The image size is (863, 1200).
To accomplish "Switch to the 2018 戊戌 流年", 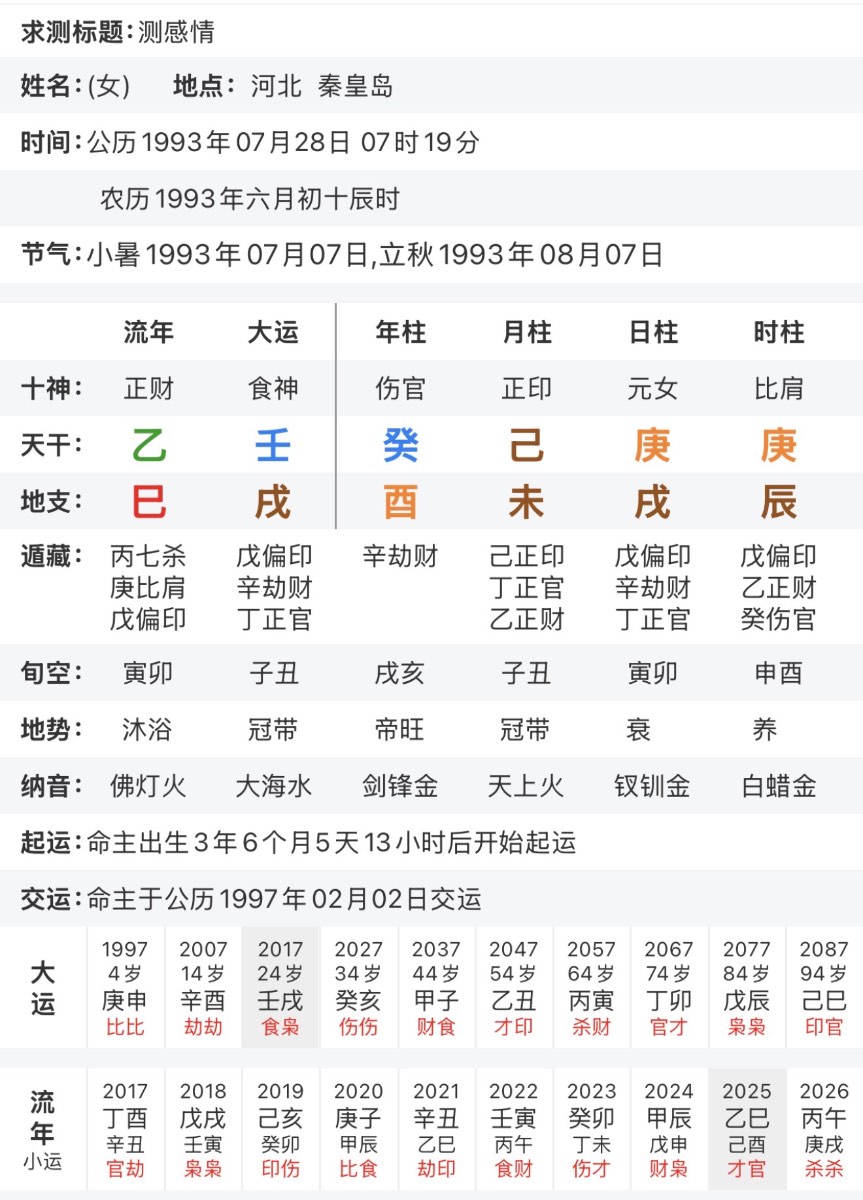I will pos(203,1129).
